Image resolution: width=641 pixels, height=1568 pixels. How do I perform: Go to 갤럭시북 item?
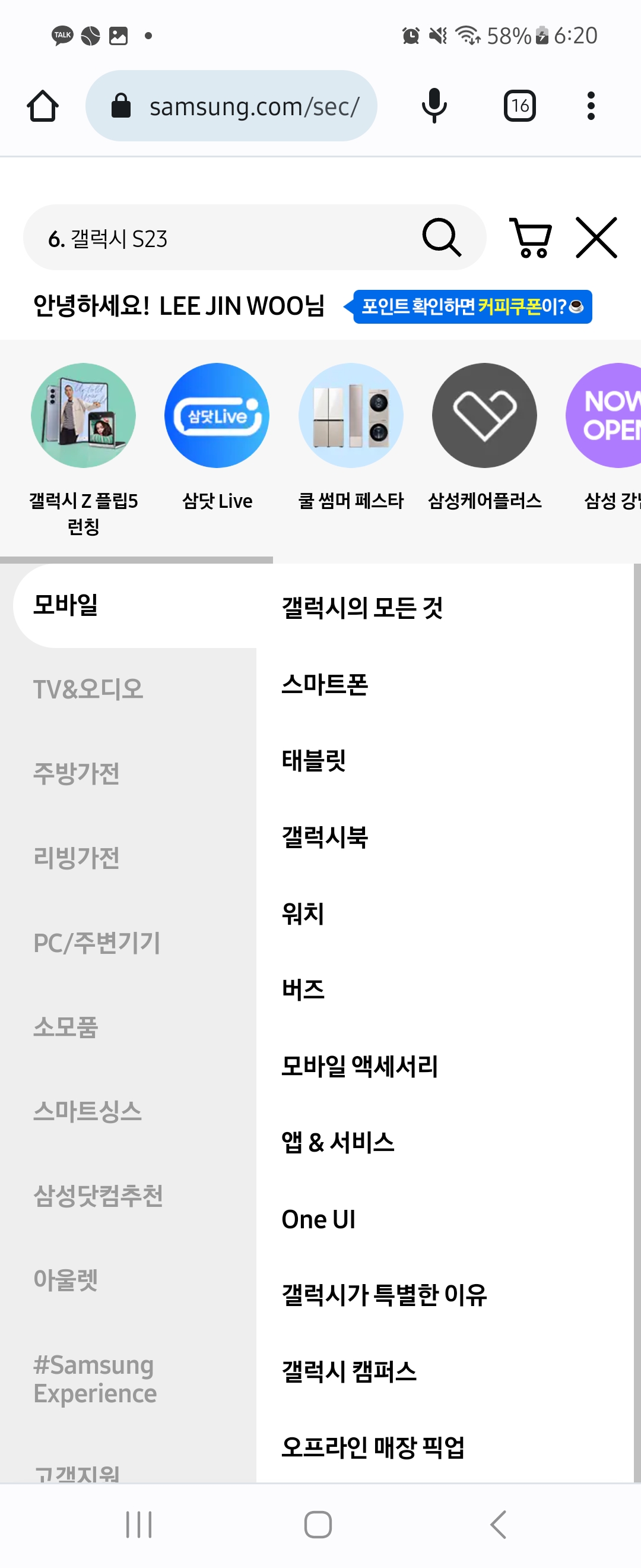pos(325,837)
